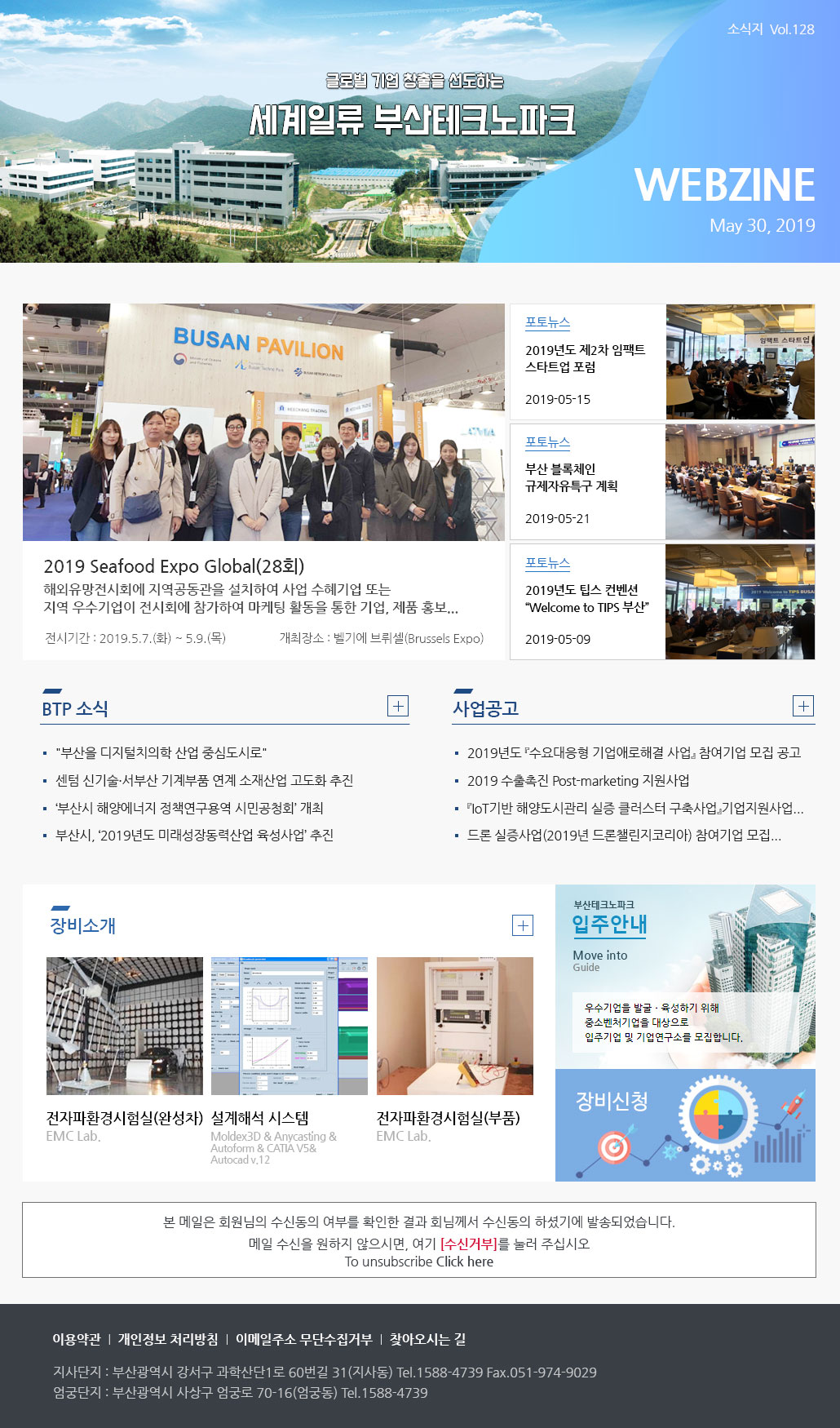Screen dimensions: 840x1428
Task: Open 센텀 신기술·서부산 기계부품 news item
Action: click(204, 780)
